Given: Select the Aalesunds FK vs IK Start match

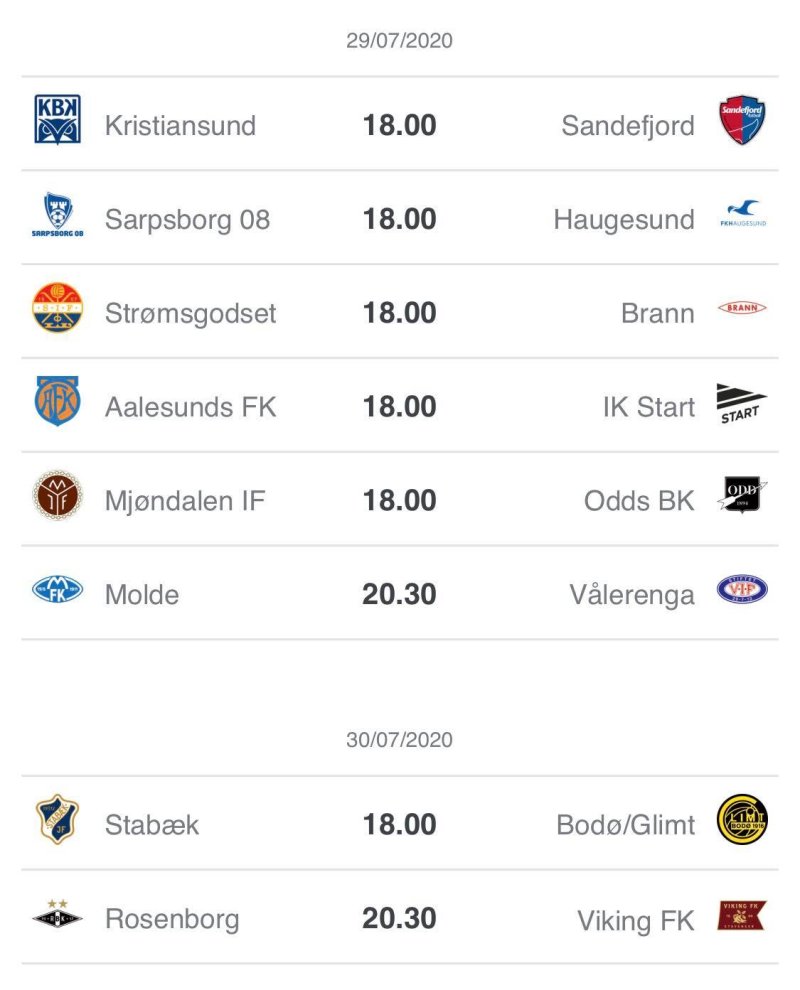Looking at the screenshot, I should click(x=399, y=406).
